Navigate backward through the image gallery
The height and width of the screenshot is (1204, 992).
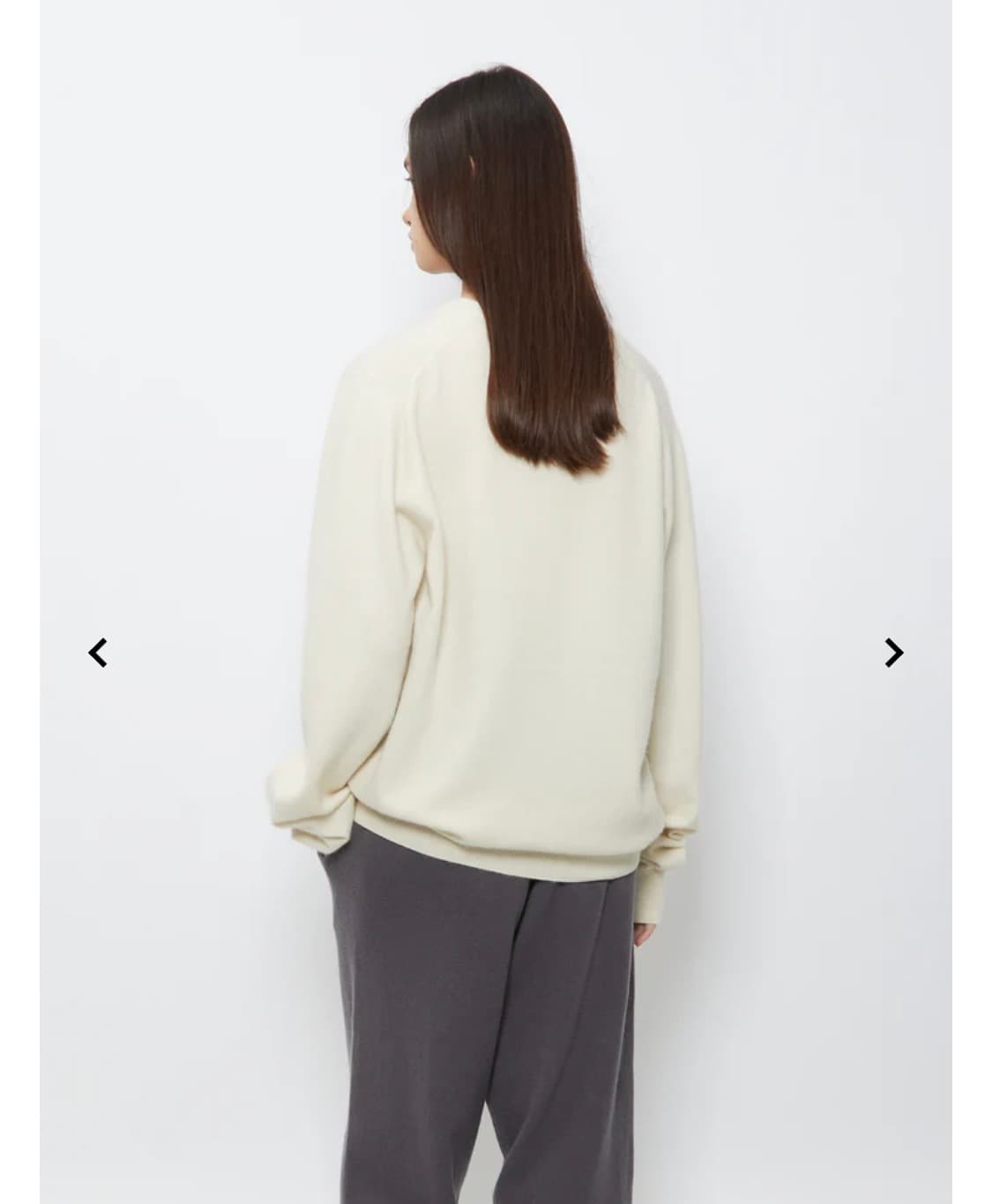[98, 651]
